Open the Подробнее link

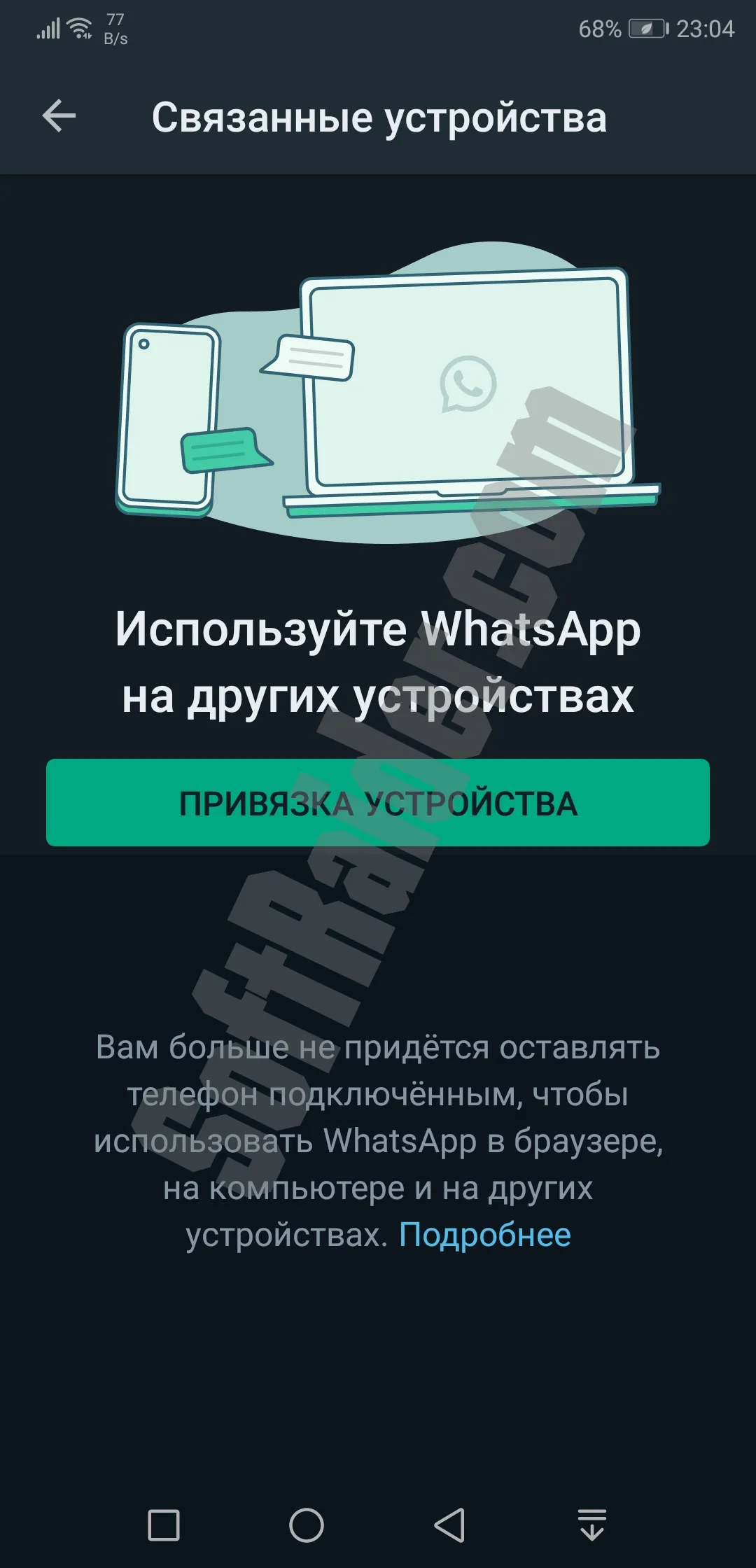point(484,1234)
